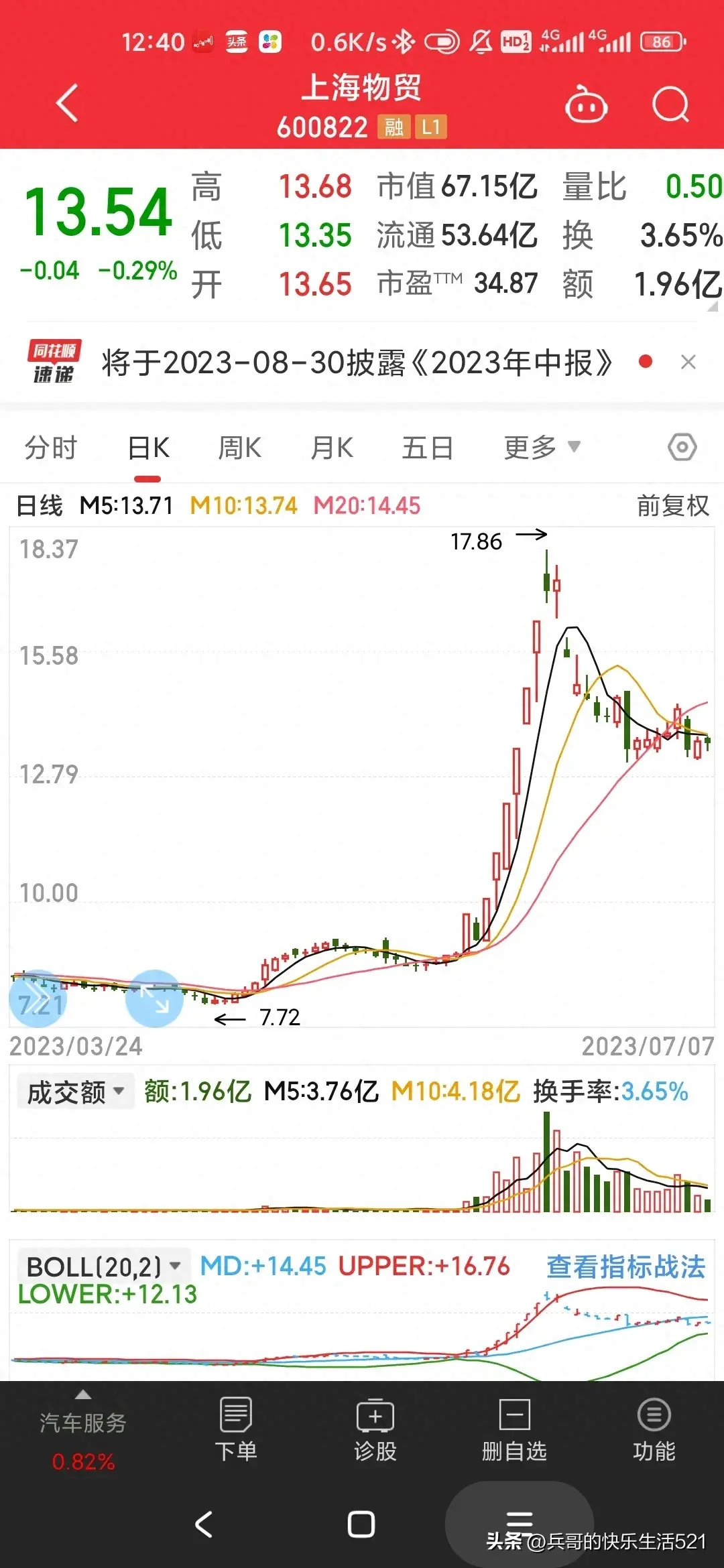This screenshot has height=1568, width=724.
Task: Switch to the 周K chart tab
Action: [x=239, y=448]
